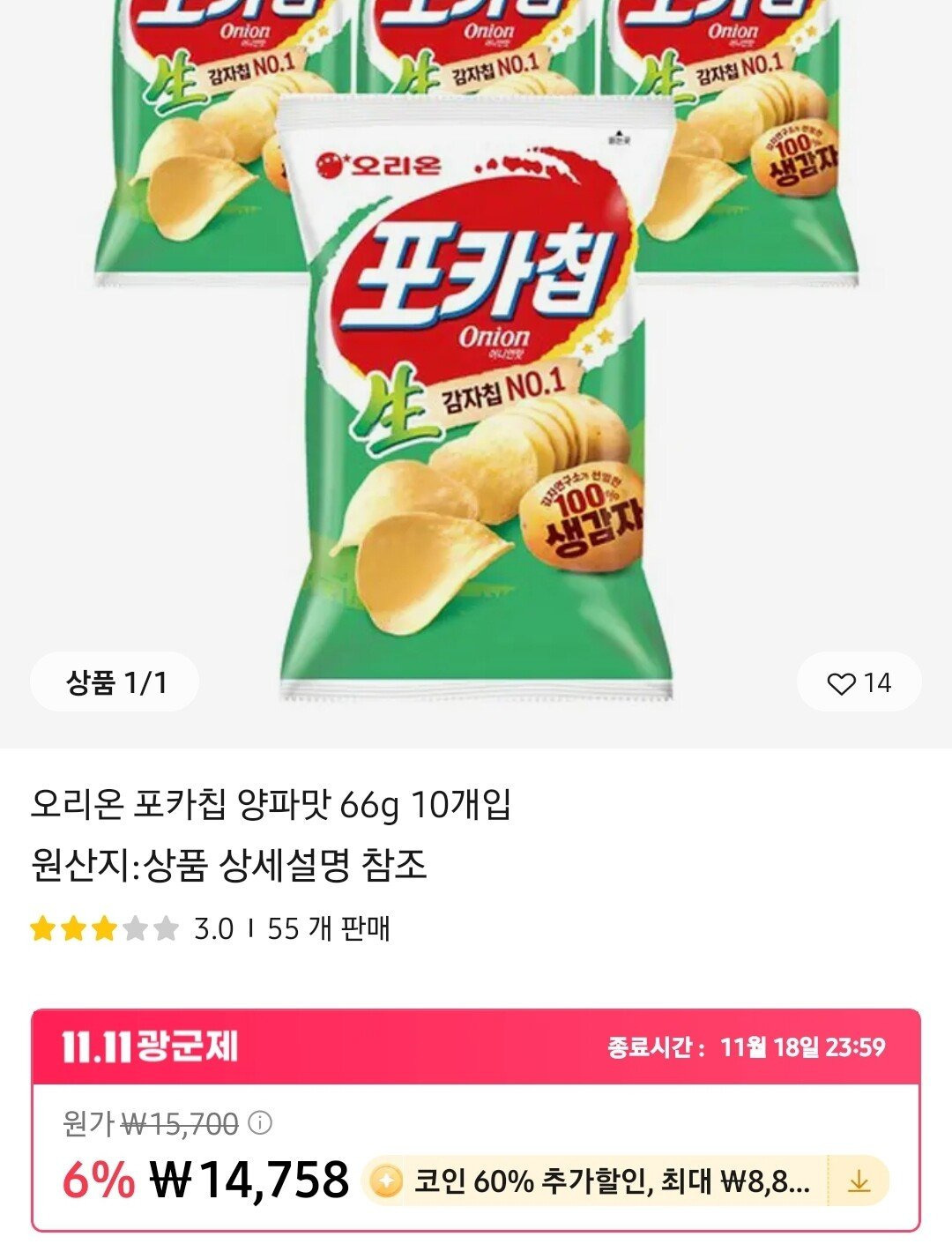Open the info icon next to original price
The height and width of the screenshot is (1244, 952).
click(x=260, y=1123)
